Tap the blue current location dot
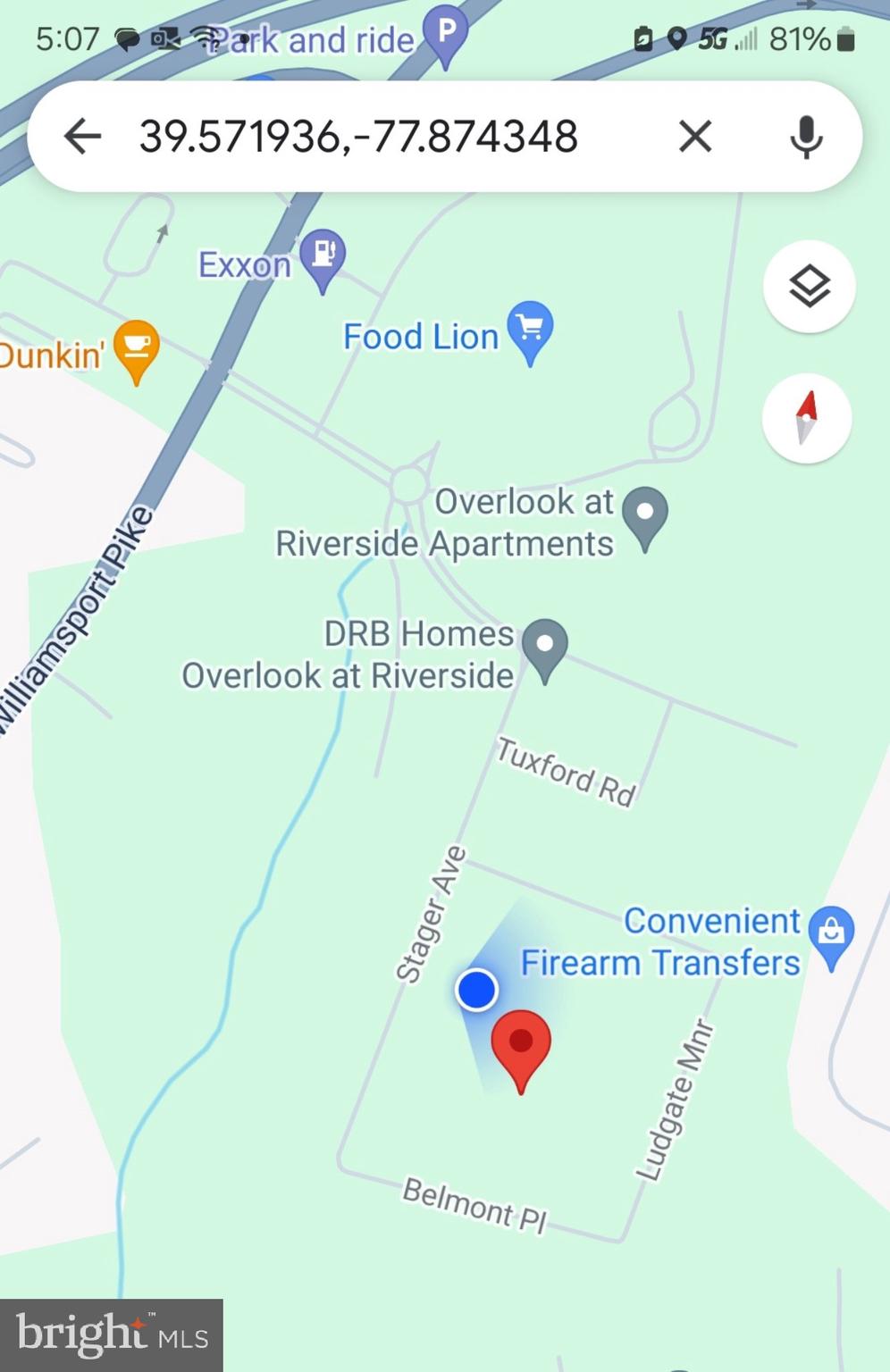Image resolution: width=890 pixels, height=1372 pixels. click(476, 990)
